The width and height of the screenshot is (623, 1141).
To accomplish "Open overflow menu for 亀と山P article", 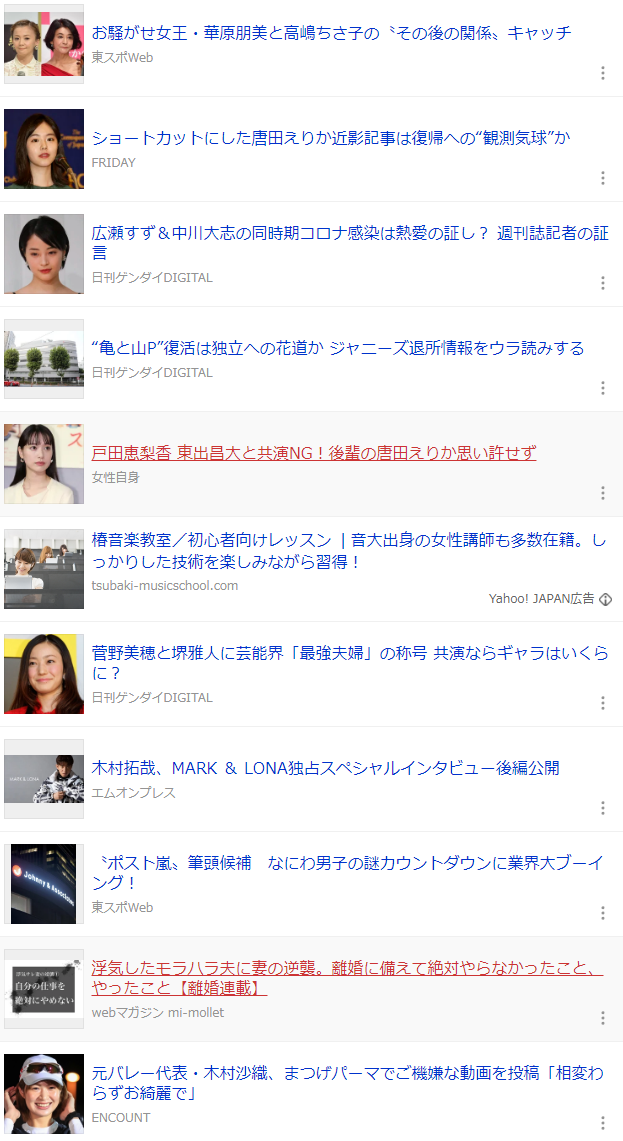I will point(603,388).
